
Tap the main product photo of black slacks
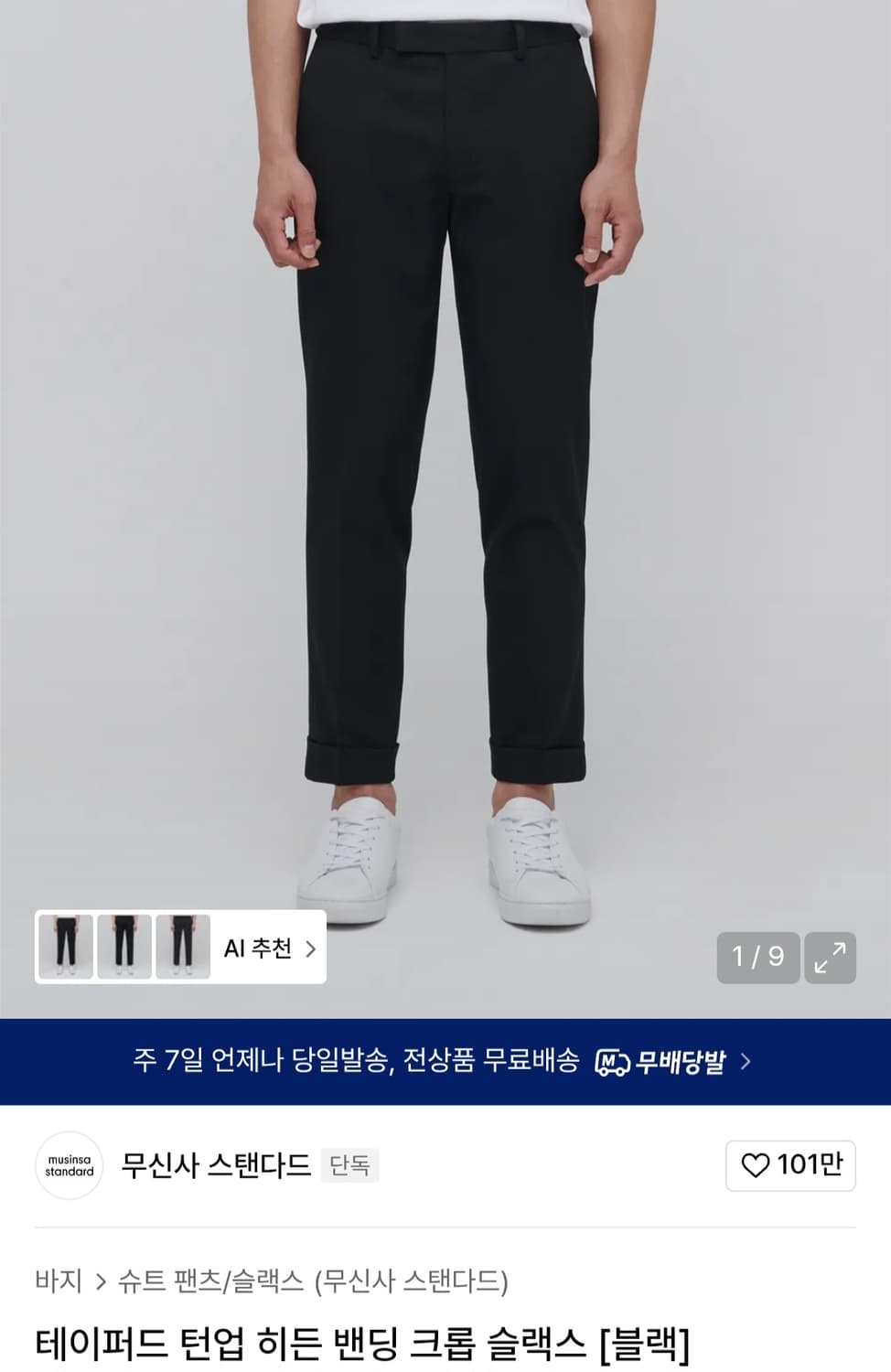point(445,457)
